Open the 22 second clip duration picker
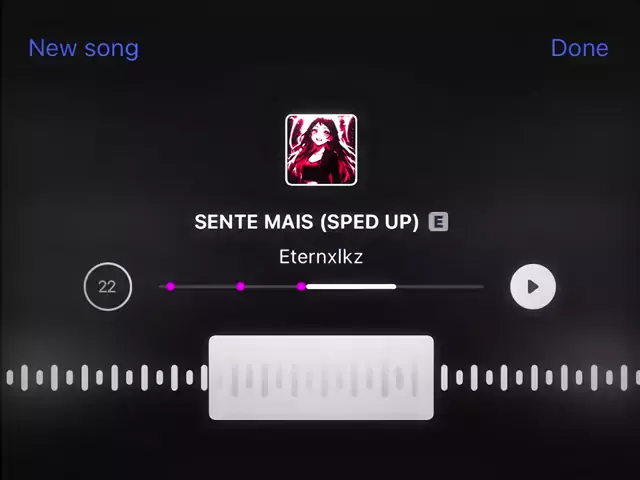The height and width of the screenshot is (480, 640). click(107, 287)
